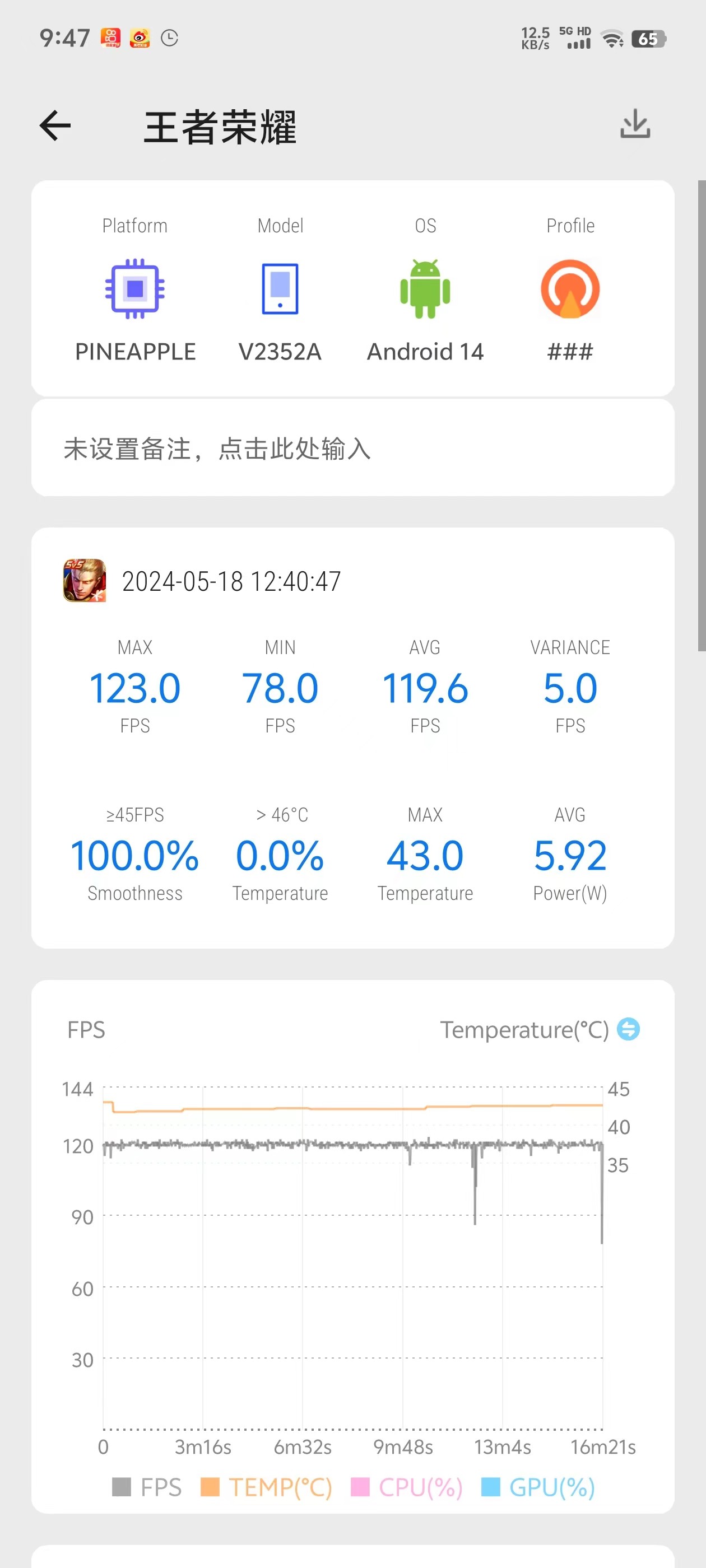706x1568 pixels.
Task: Tap the note field to add a remark
Action: click(352, 449)
